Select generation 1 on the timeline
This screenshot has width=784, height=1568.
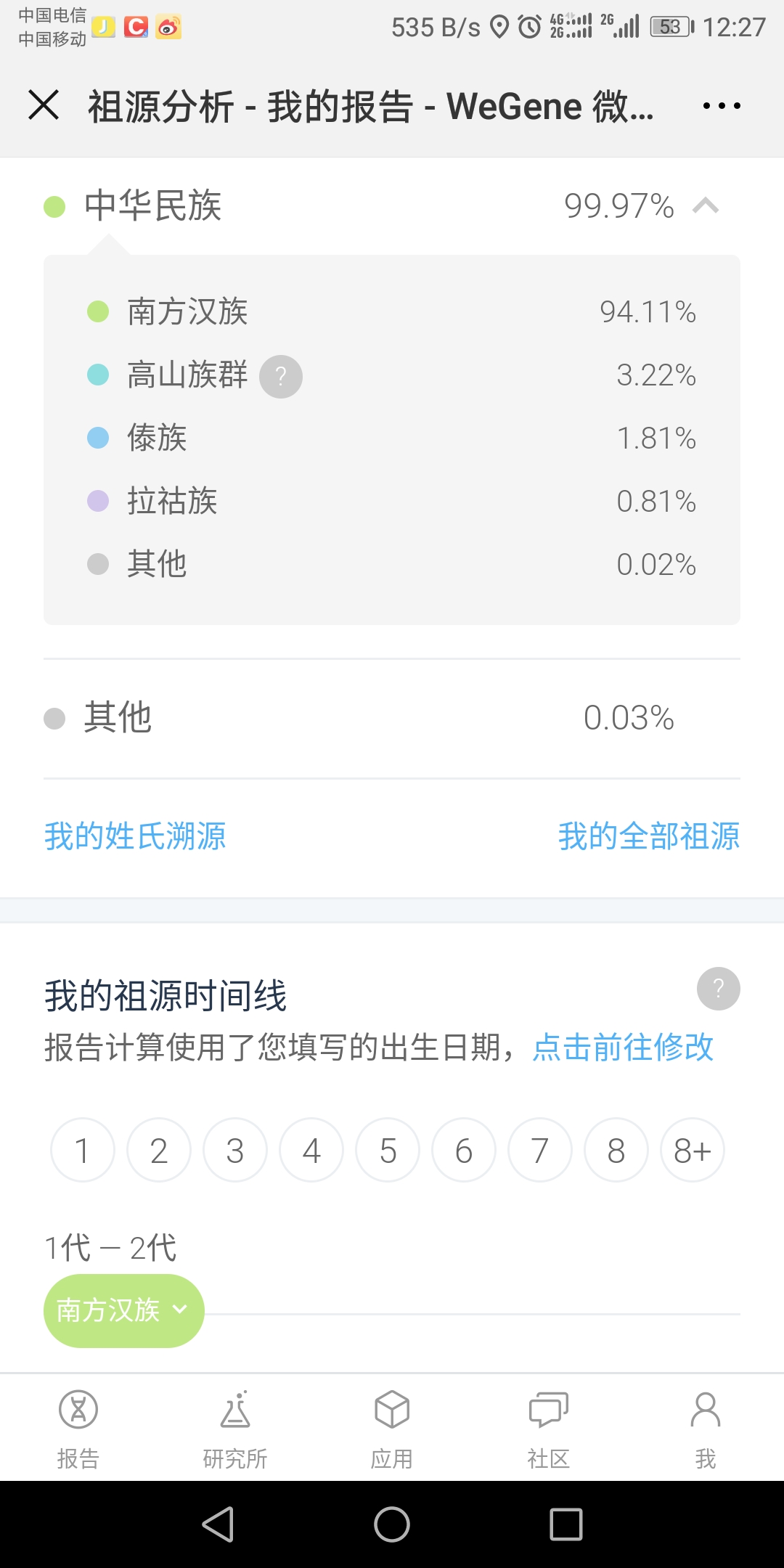pyautogui.click(x=83, y=1150)
